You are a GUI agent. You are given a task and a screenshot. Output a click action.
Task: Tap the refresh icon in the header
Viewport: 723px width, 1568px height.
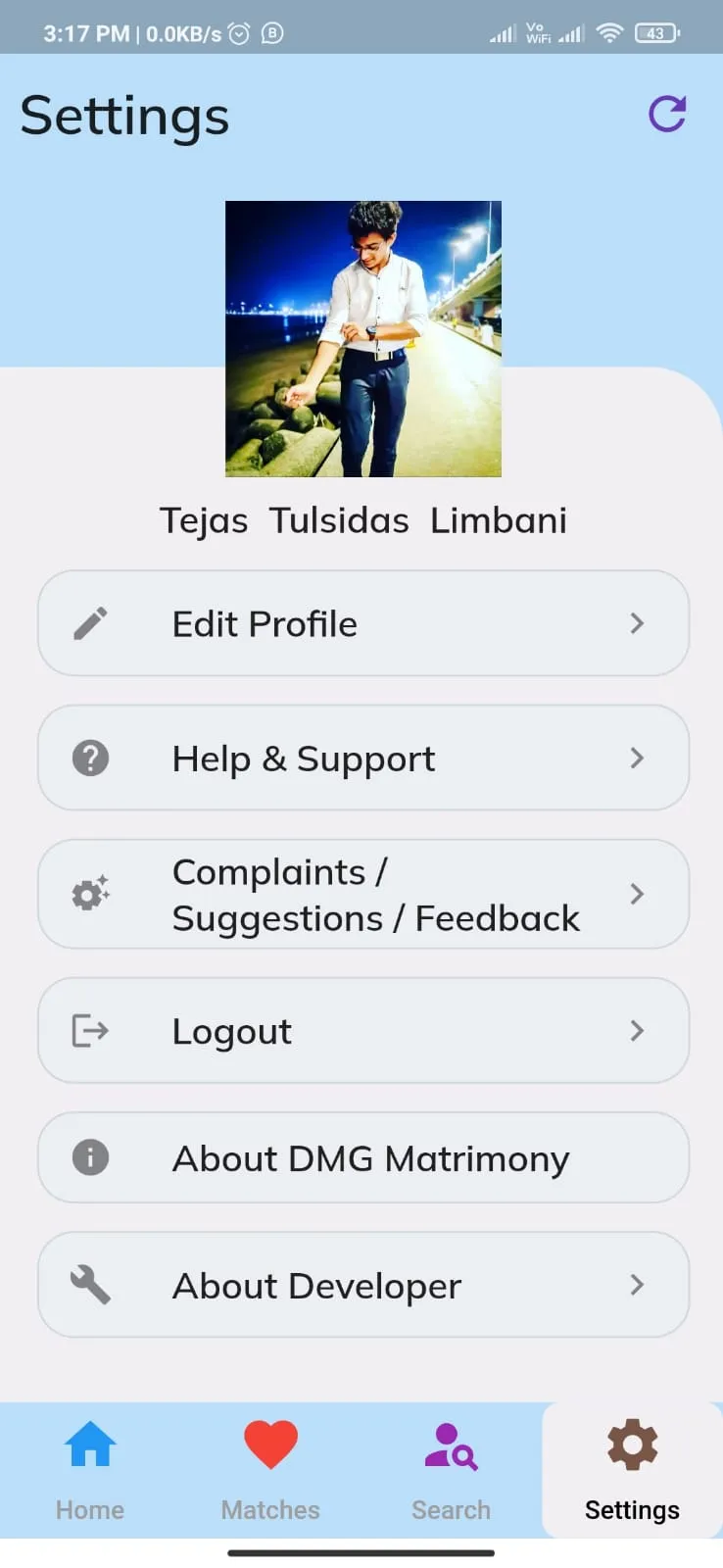point(667,114)
